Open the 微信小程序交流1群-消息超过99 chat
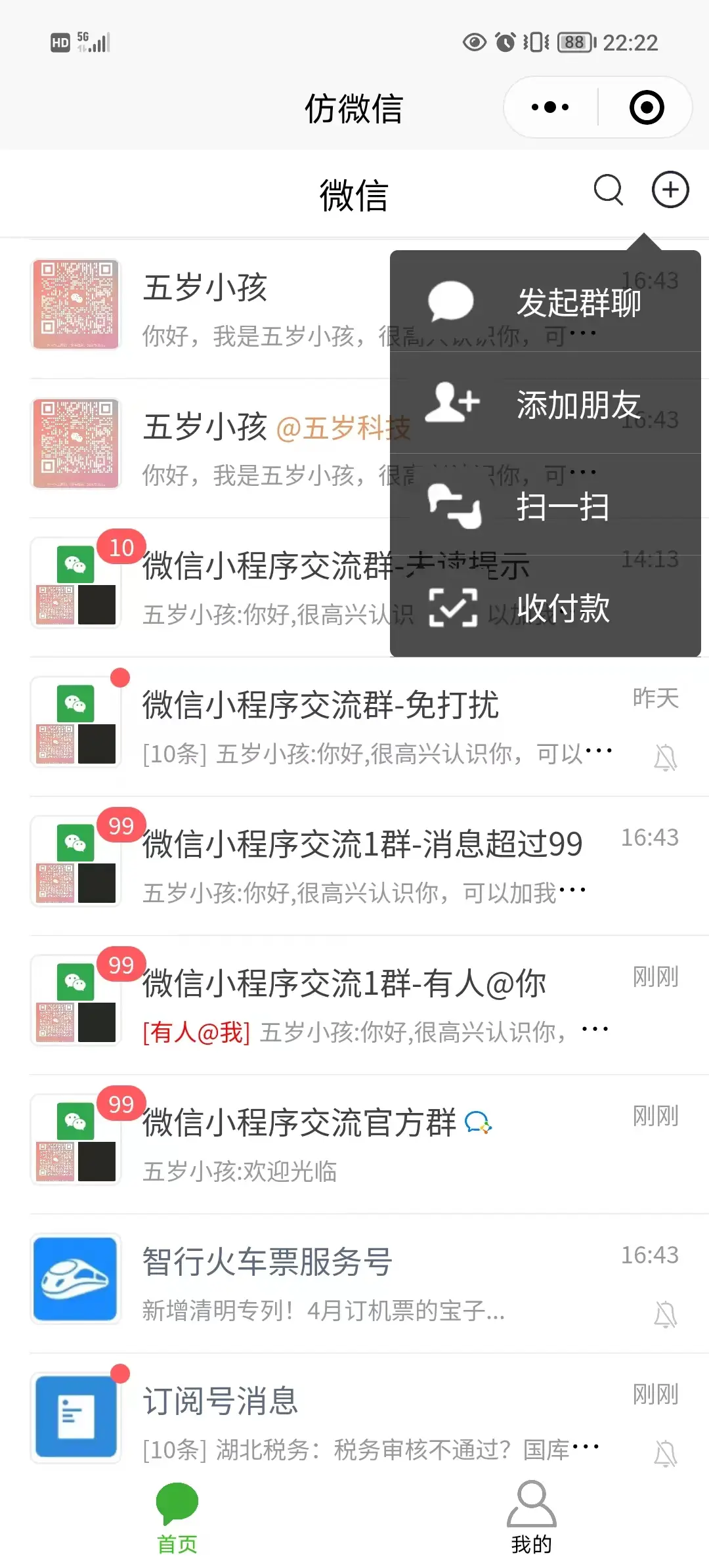This screenshot has width=709, height=1568. 354,865
